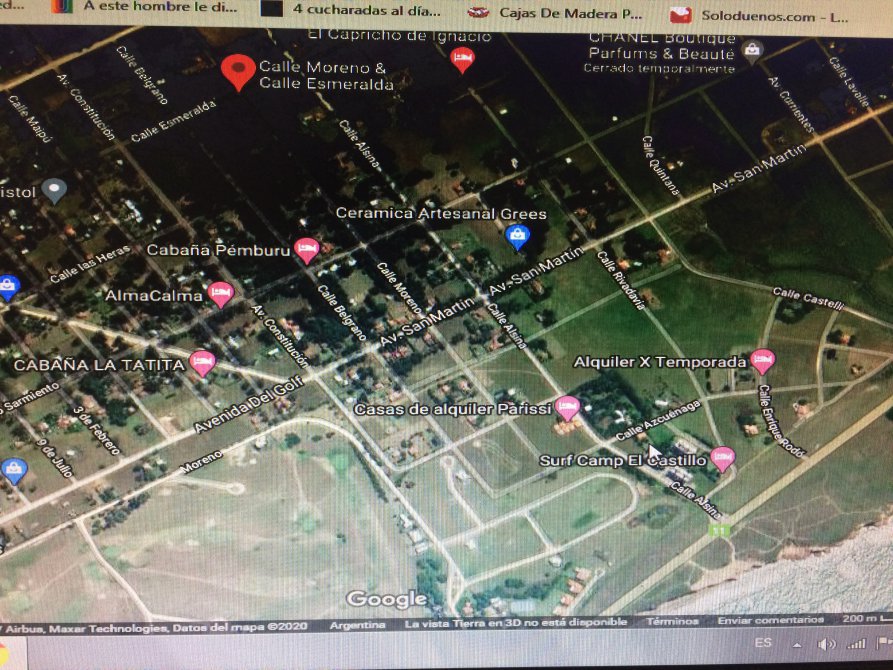Open the CABAÑA LA TATITA lodging pin
Image resolution: width=893 pixels, height=670 pixels.
pos(203,363)
